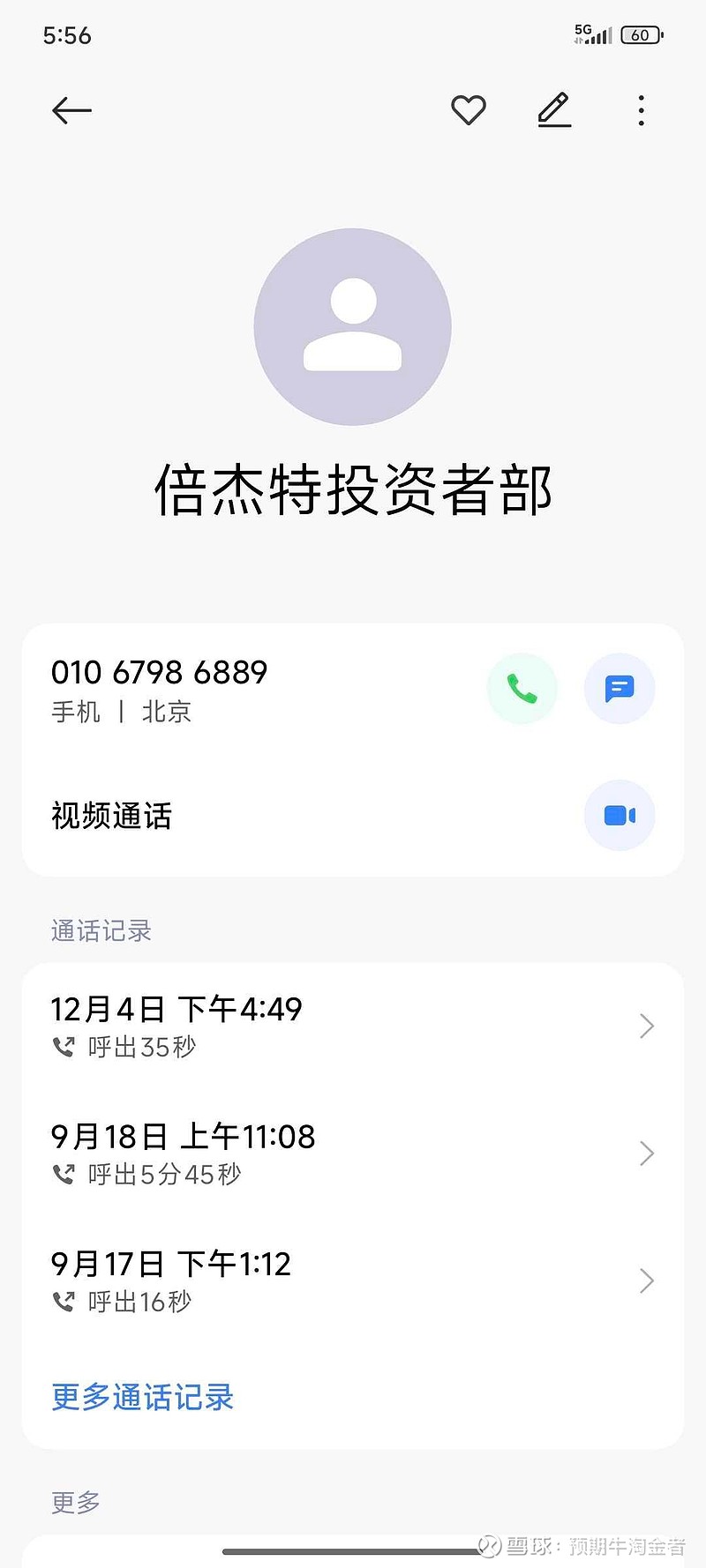This screenshot has height=1568, width=706.
Task: Open the SMS message icon
Action: pyautogui.click(x=619, y=689)
